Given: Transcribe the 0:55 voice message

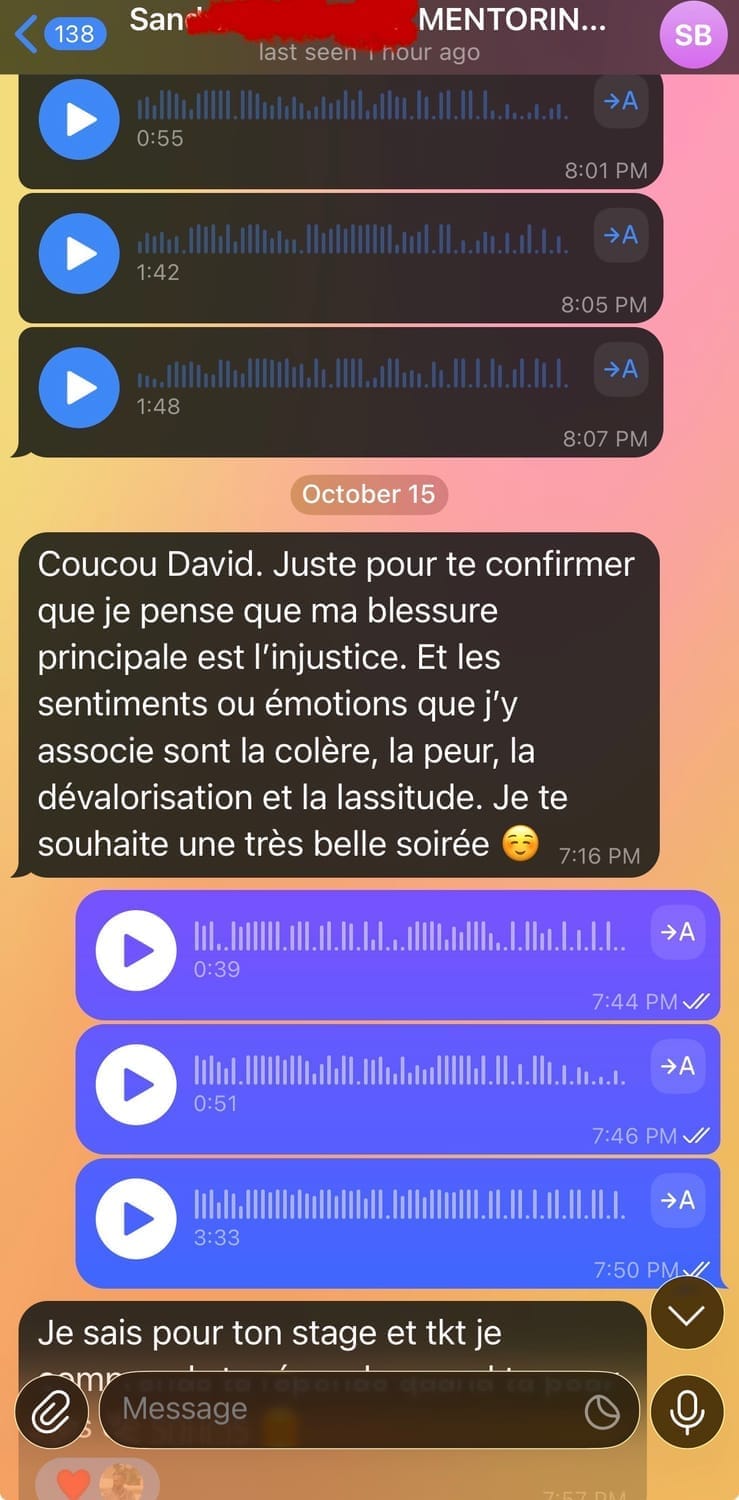Looking at the screenshot, I should [621, 101].
